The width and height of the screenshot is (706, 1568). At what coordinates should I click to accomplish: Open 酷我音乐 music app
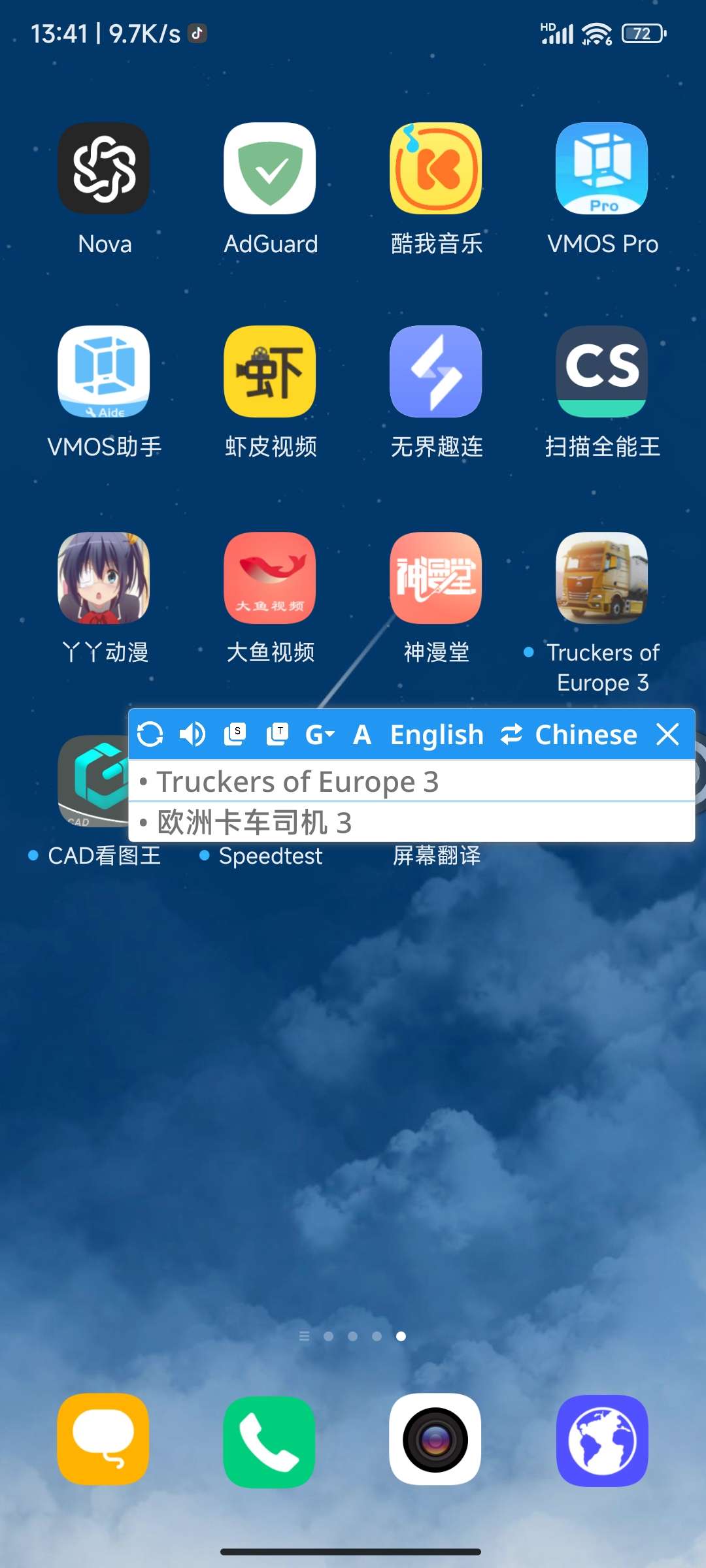436,169
